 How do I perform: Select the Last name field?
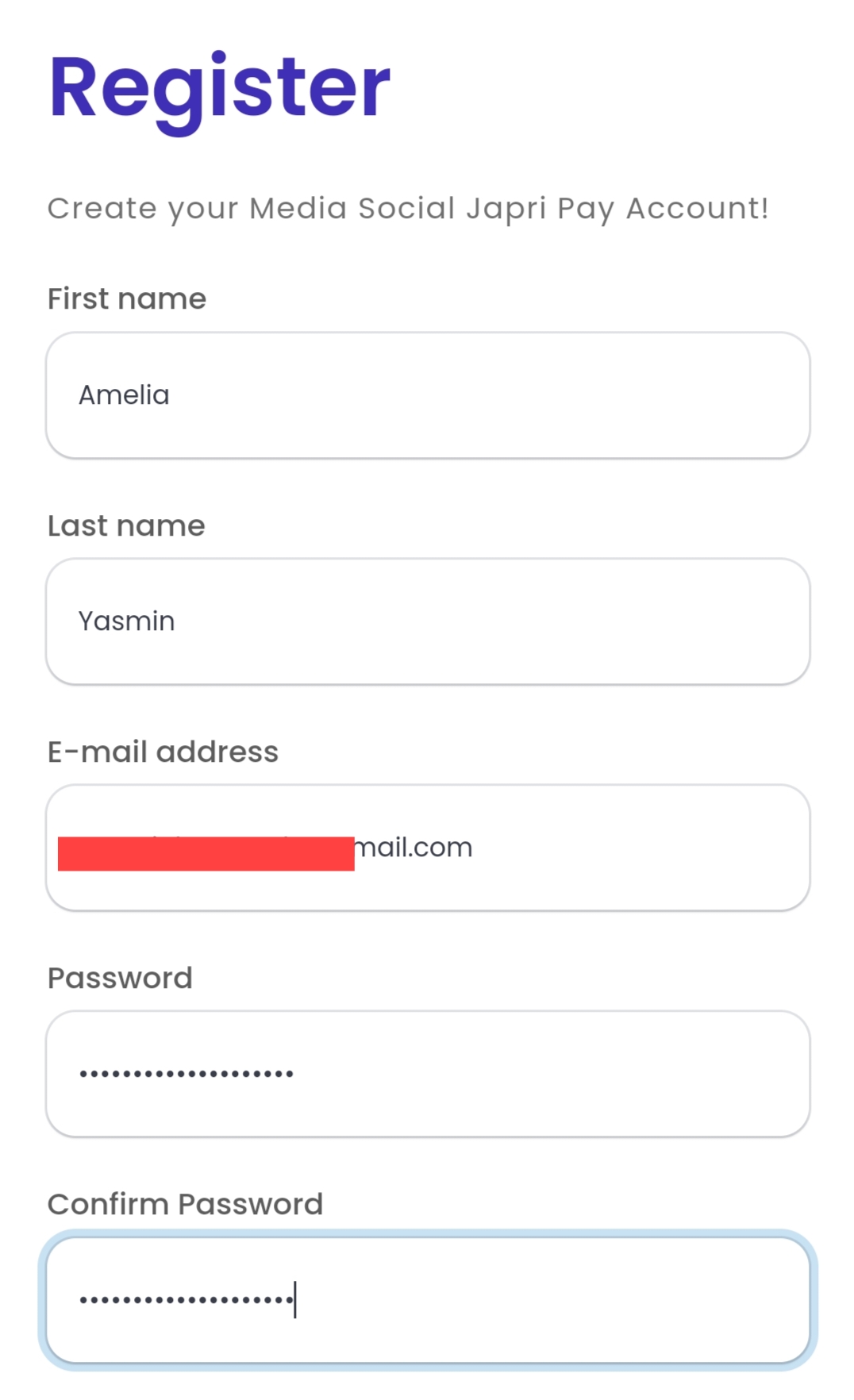pos(427,621)
